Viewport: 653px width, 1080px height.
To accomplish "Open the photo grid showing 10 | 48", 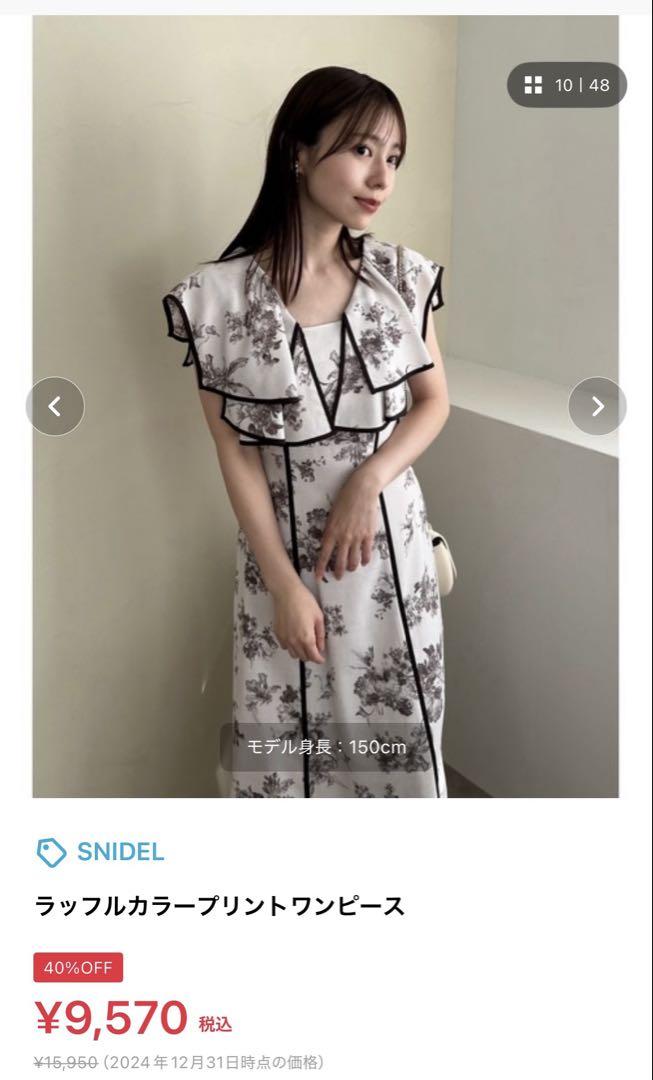I will click(x=567, y=85).
